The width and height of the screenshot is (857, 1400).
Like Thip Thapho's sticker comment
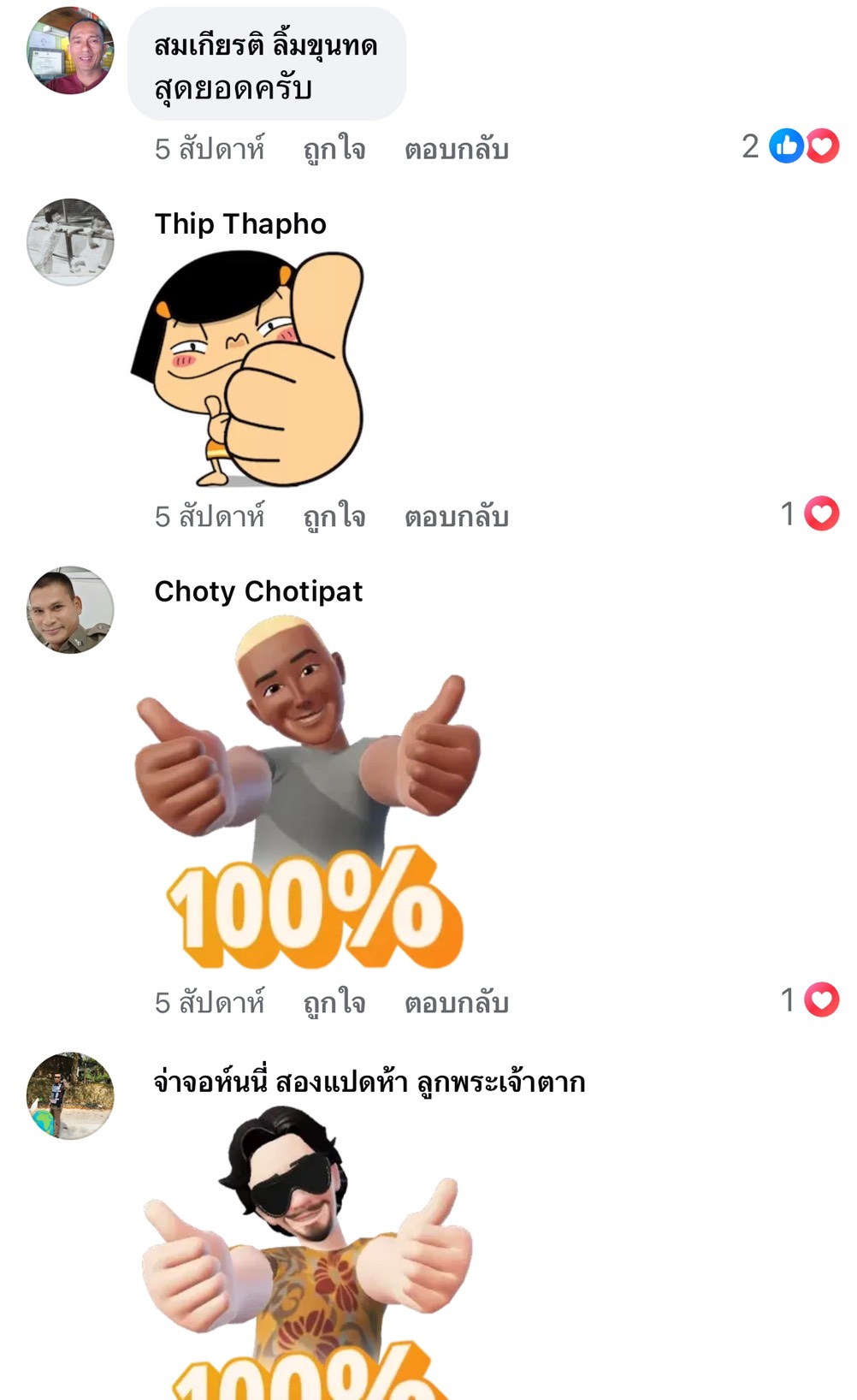tap(334, 516)
